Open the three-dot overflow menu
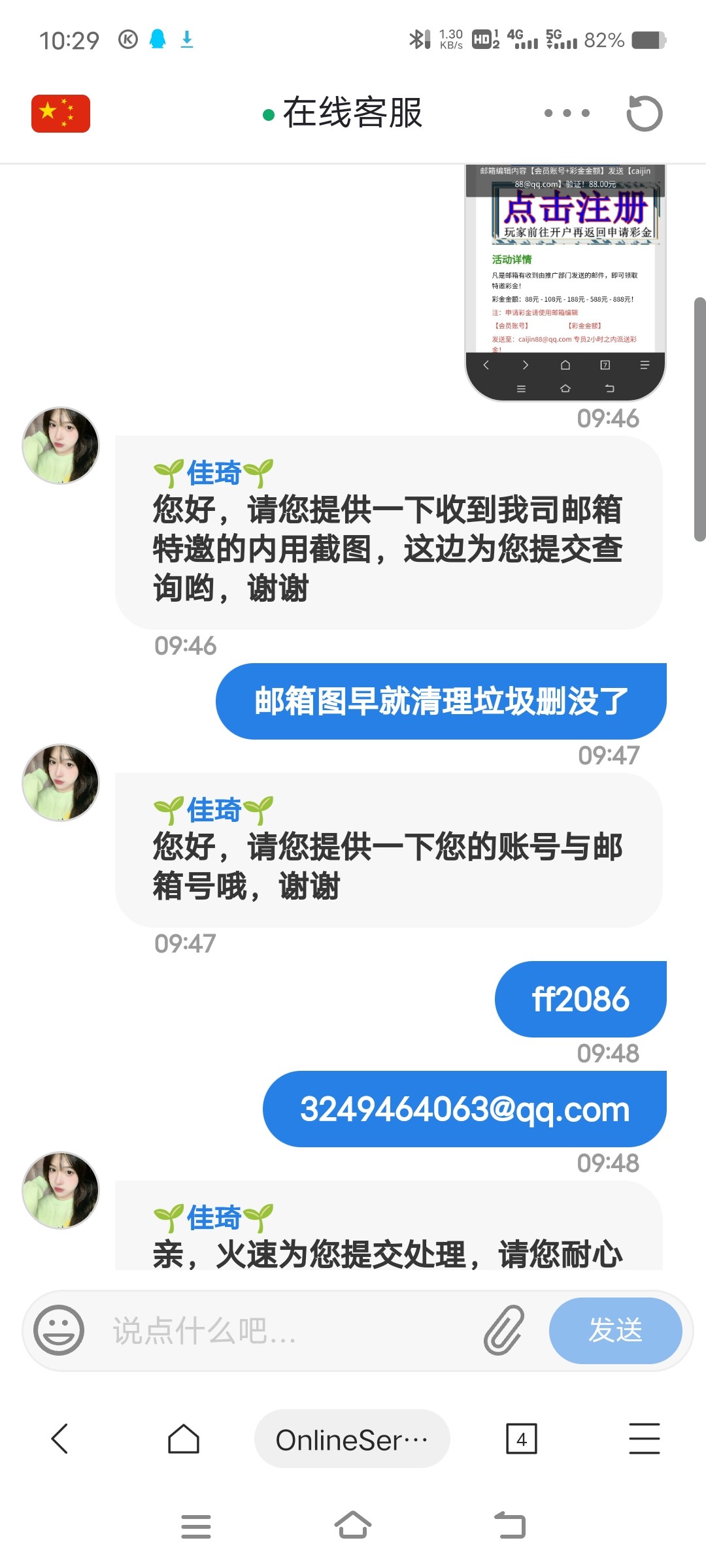Image resolution: width=706 pixels, height=1568 pixels. pyautogui.click(x=567, y=114)
